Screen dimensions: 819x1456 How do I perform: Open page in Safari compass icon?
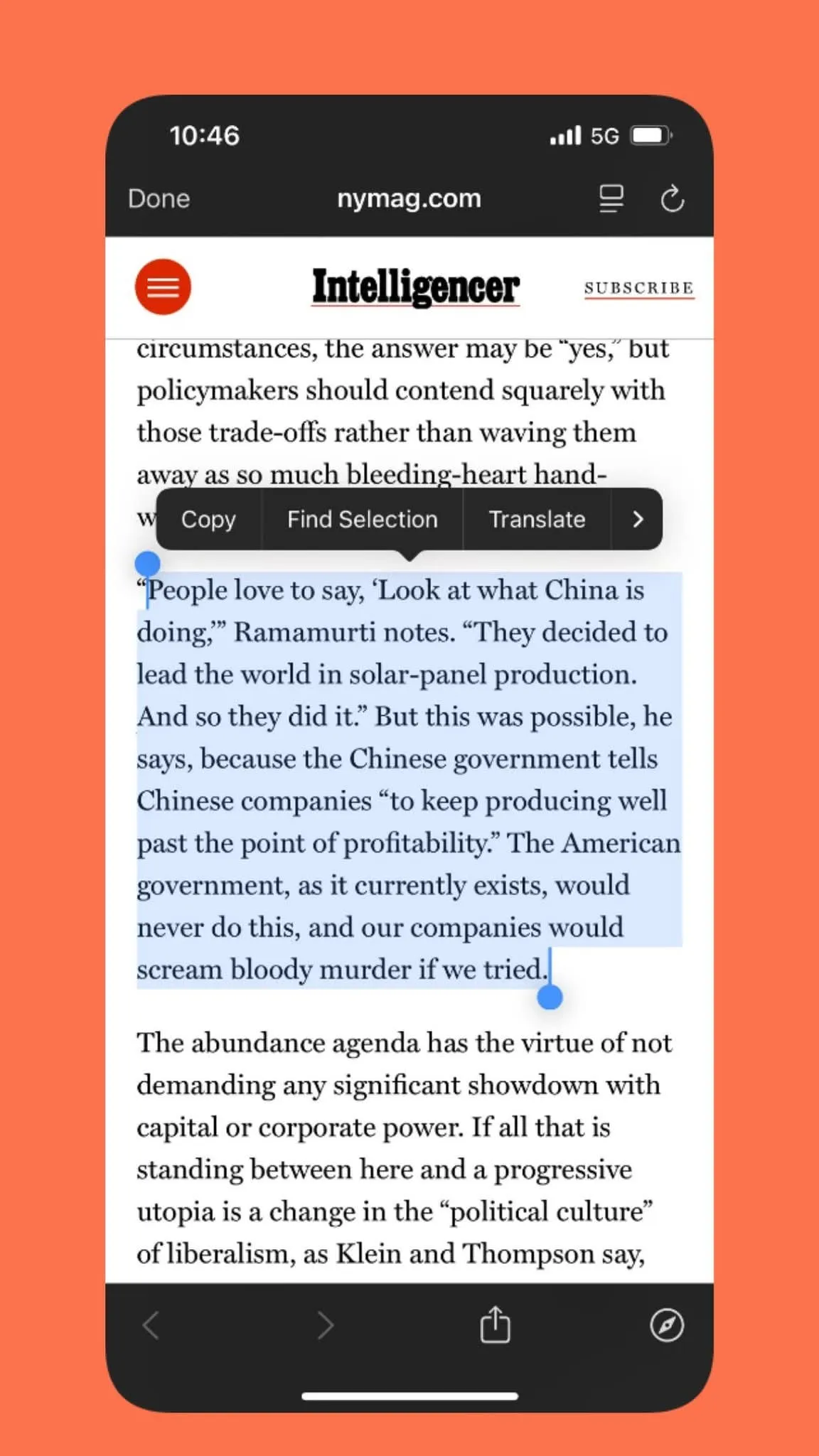coord(667,1326)
